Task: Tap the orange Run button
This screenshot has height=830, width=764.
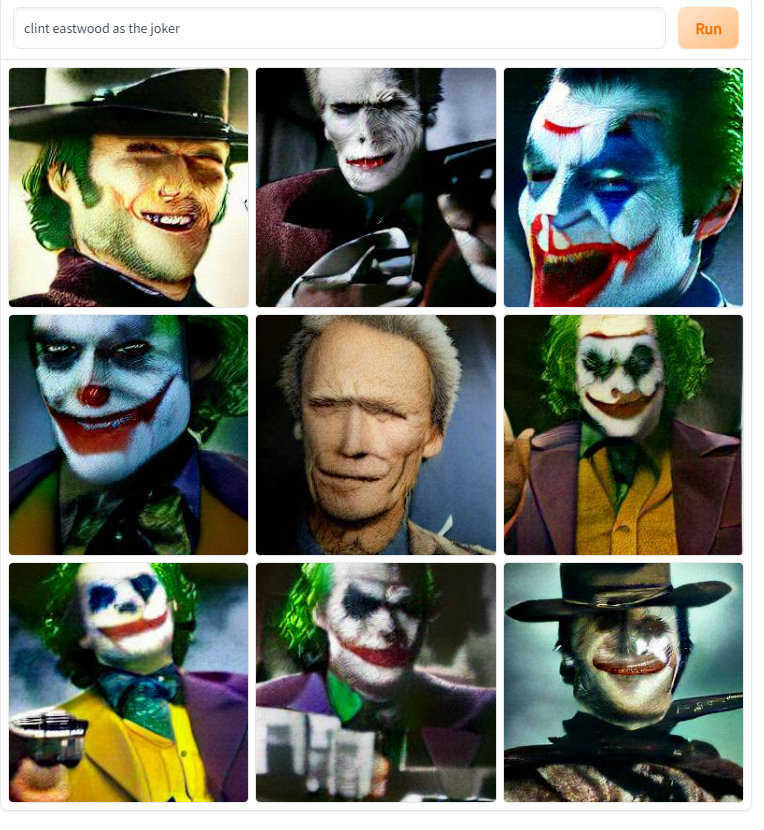Action: [x=708, y=28]
